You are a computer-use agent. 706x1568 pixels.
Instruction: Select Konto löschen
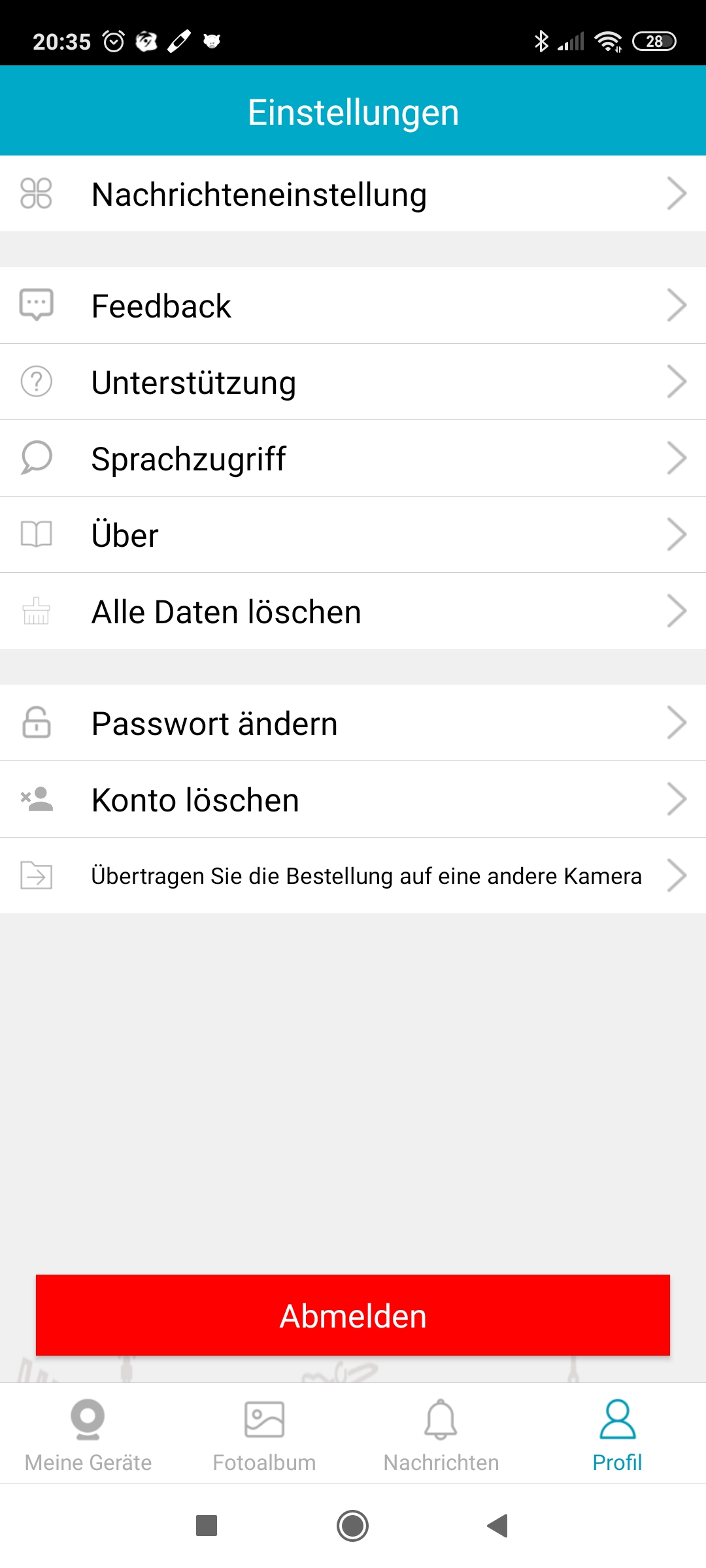click(353, 800)
